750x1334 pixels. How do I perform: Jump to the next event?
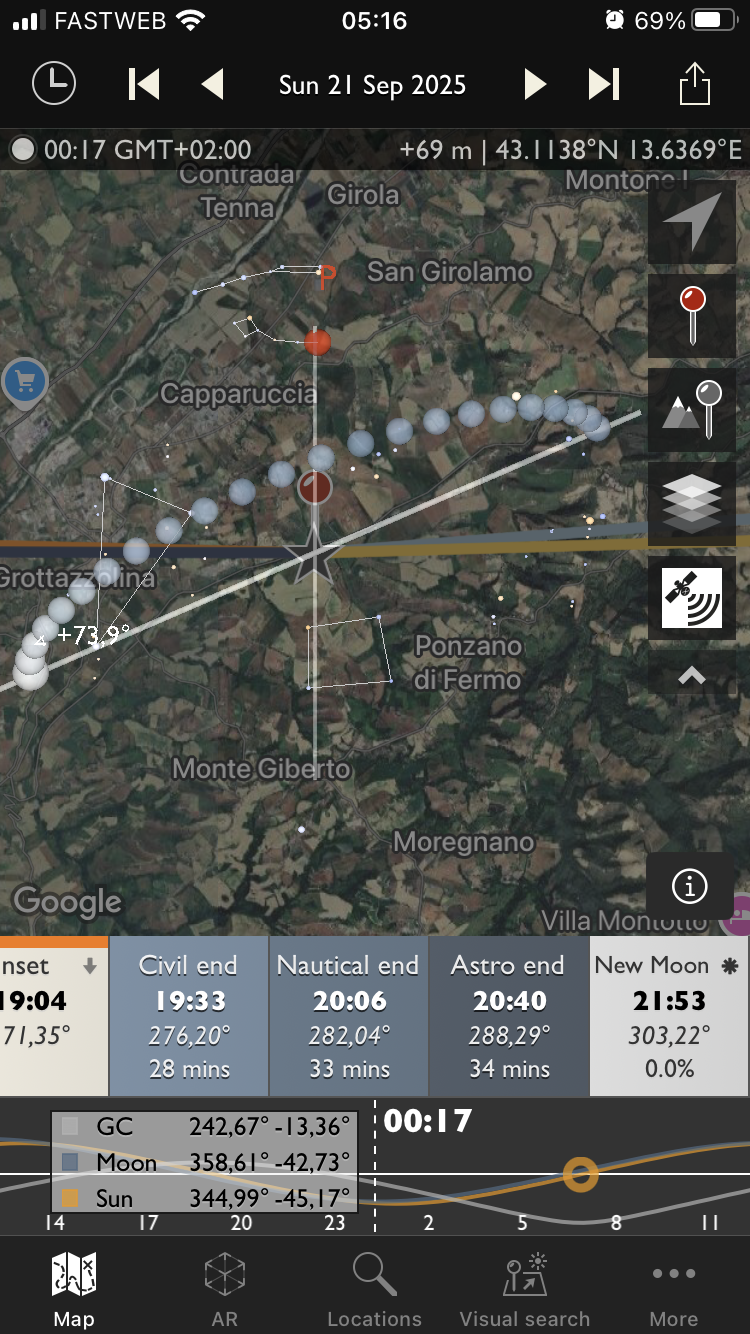(604, 84)
